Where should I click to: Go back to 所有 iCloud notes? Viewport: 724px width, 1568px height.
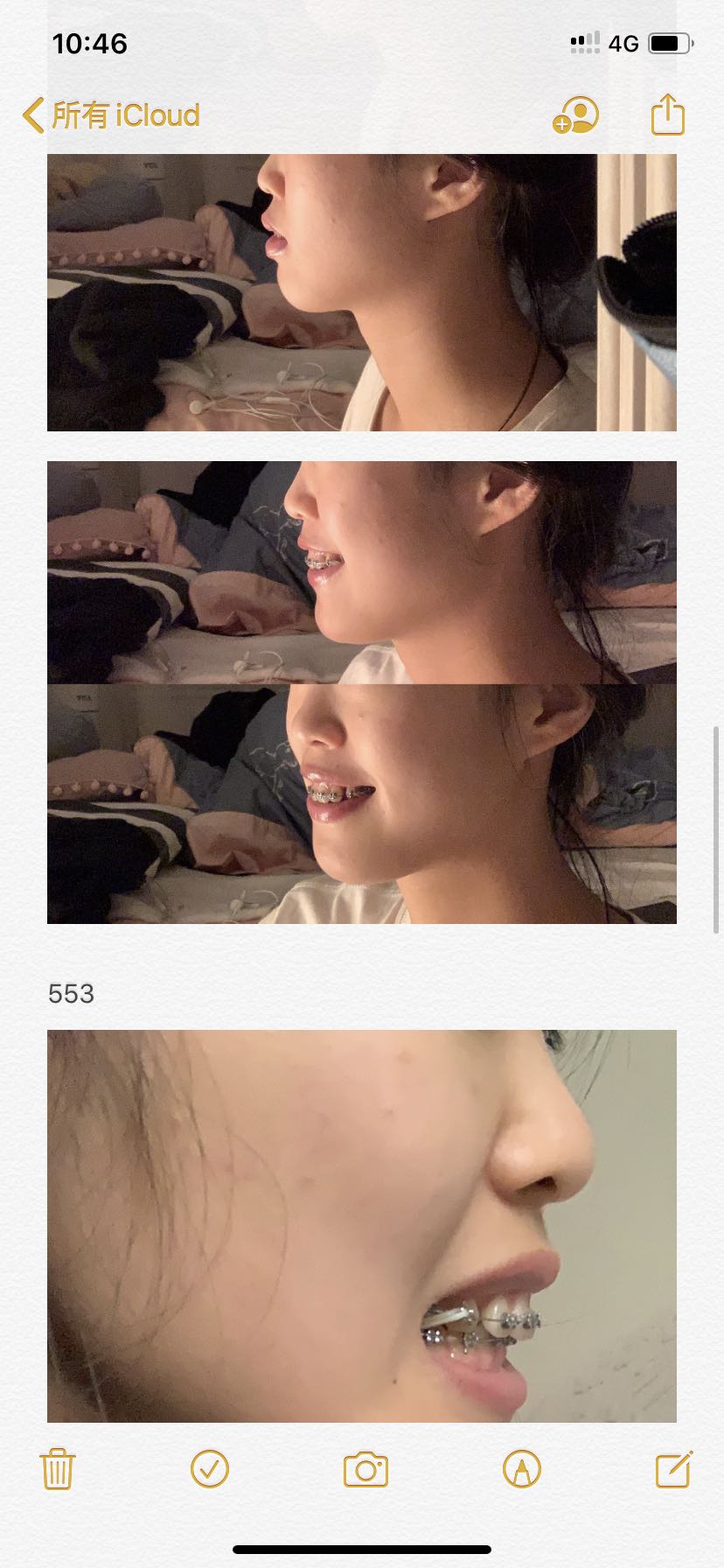(x=112, y=115)
